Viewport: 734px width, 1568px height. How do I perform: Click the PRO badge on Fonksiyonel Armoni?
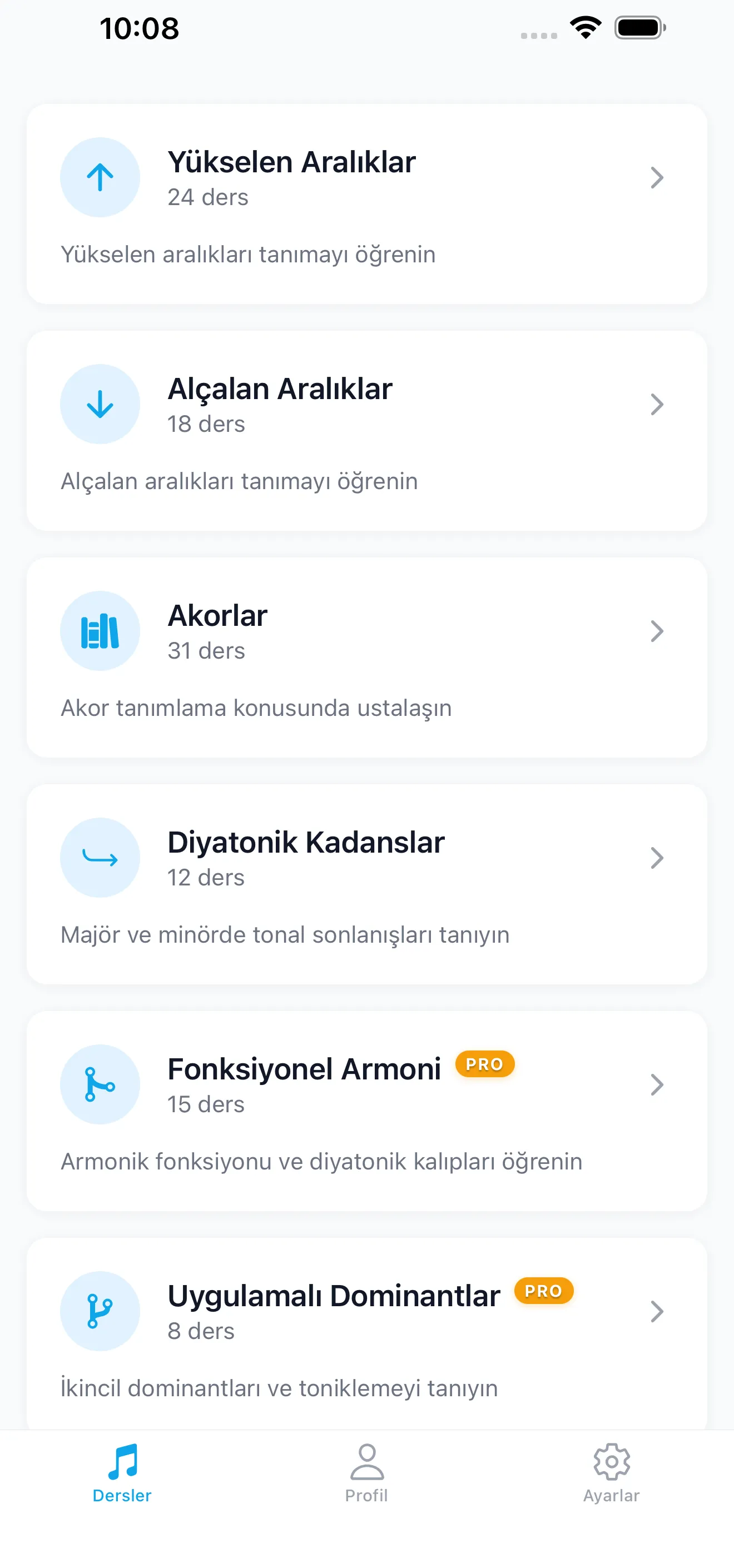point(484,1064)
